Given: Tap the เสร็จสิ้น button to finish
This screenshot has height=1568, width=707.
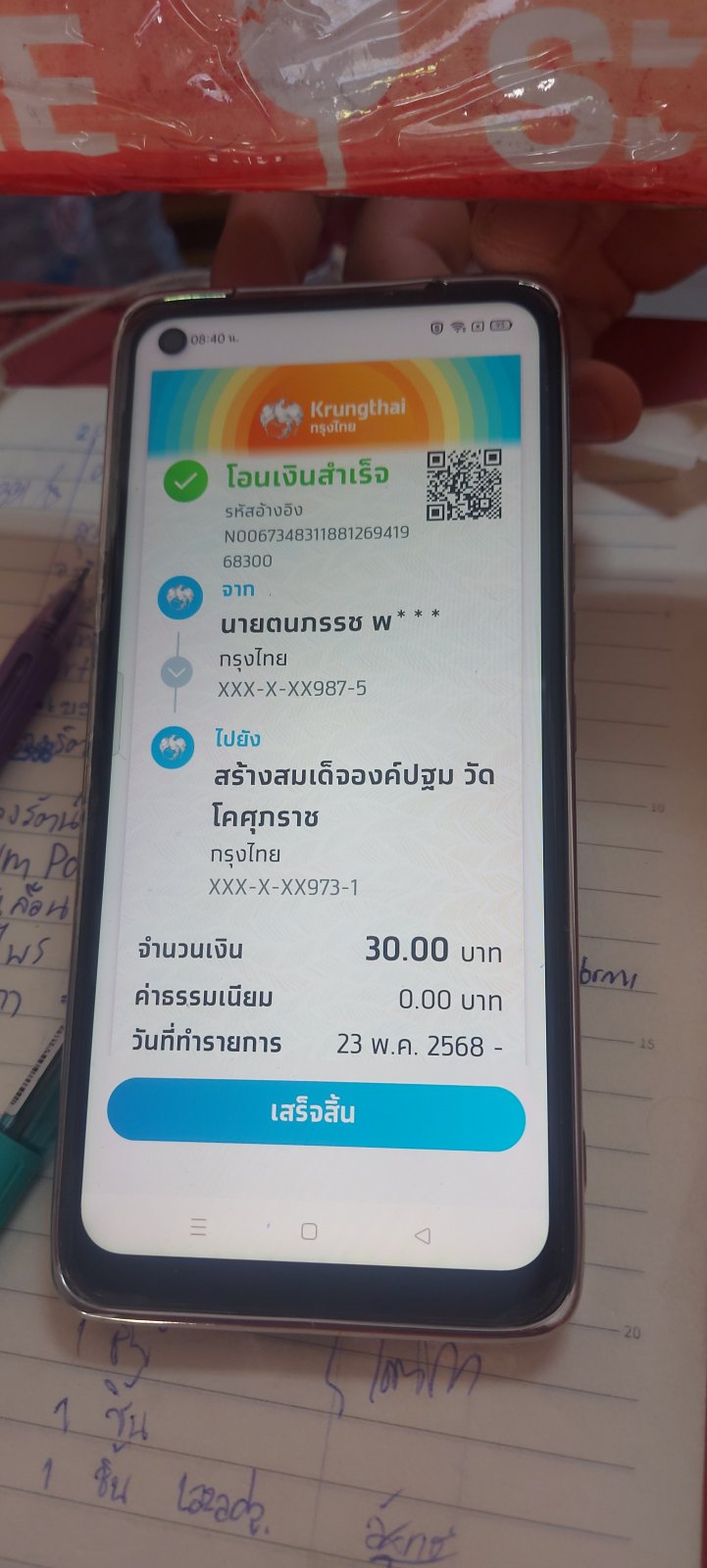Looking at the screenshot, I should click(x=316, y=1113).
